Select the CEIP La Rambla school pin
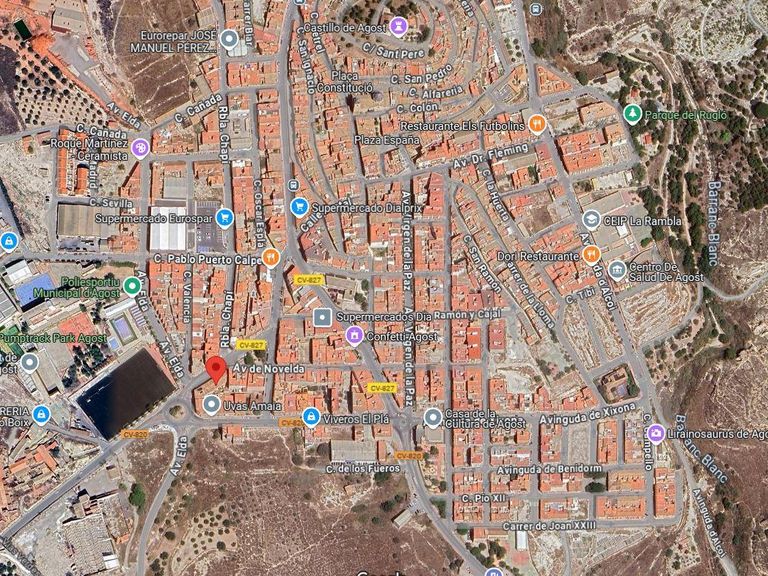 click(591, 220)
